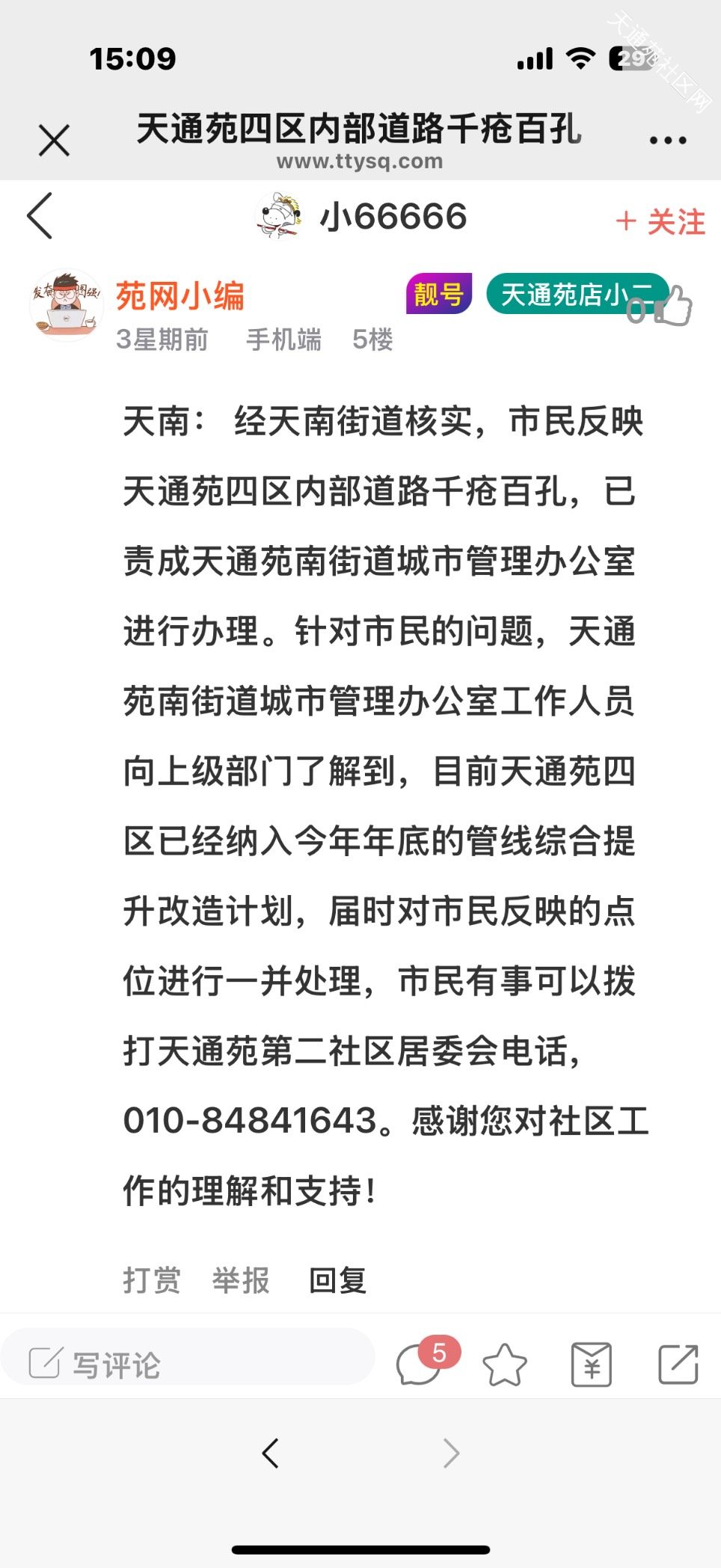This screenshot has height=1568, width=721.
Task: Open the 写评论 comment box
Action: click(187, 1364)
